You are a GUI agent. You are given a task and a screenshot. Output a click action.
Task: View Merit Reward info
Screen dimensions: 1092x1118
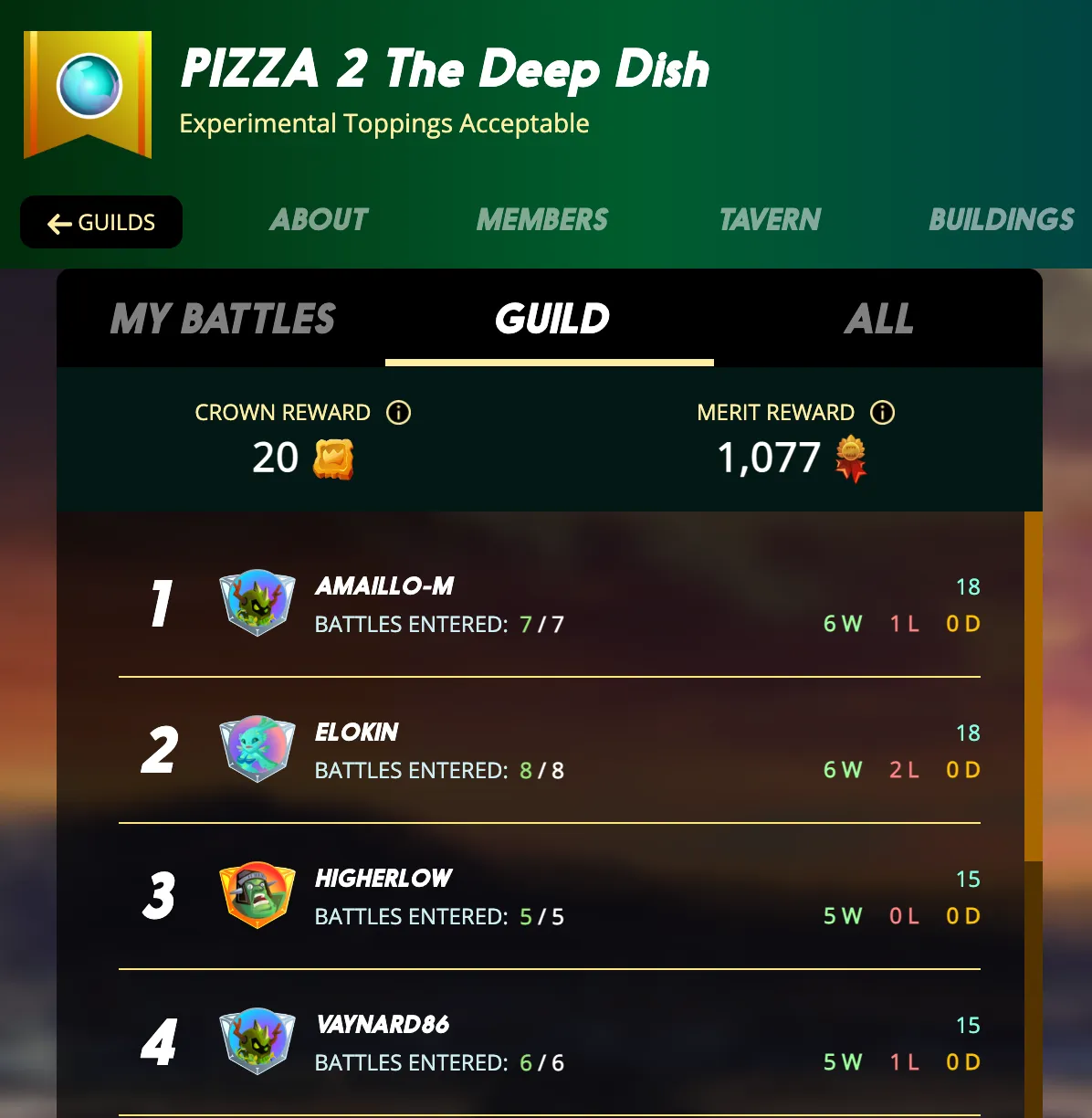[882, 413]
